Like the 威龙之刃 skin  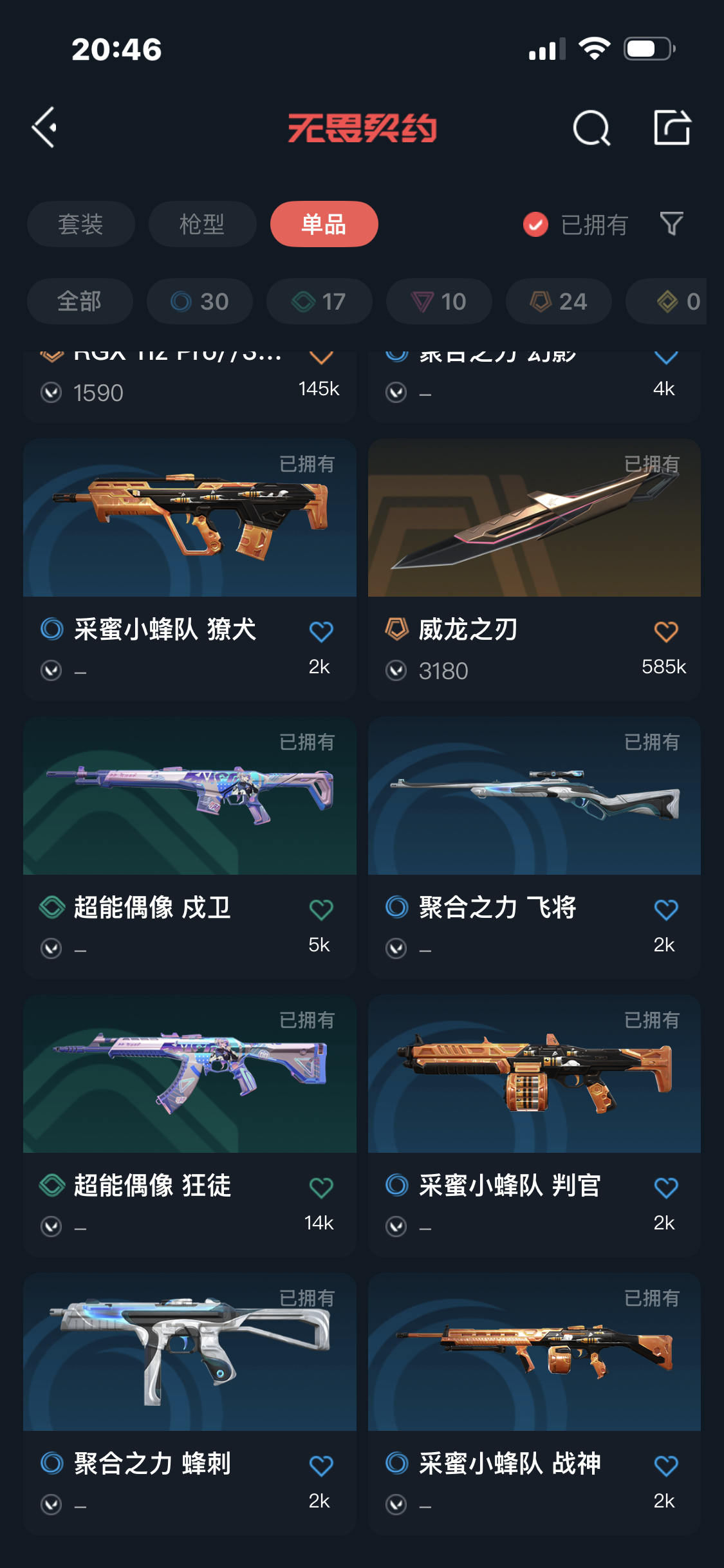665,631
